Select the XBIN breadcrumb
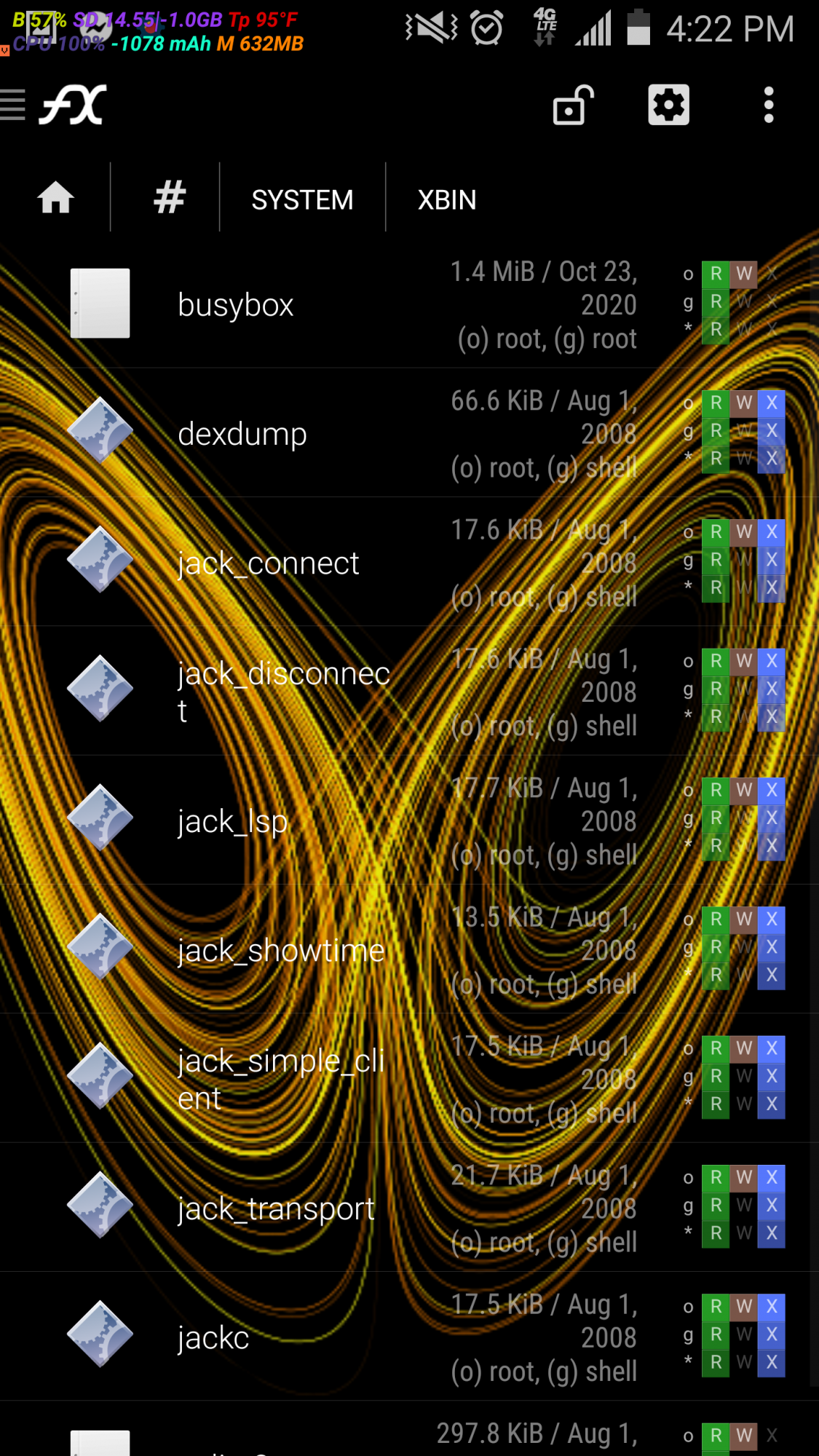Image resolution: width=819 pixels, height=1456 pixels. tap(447, 199)
